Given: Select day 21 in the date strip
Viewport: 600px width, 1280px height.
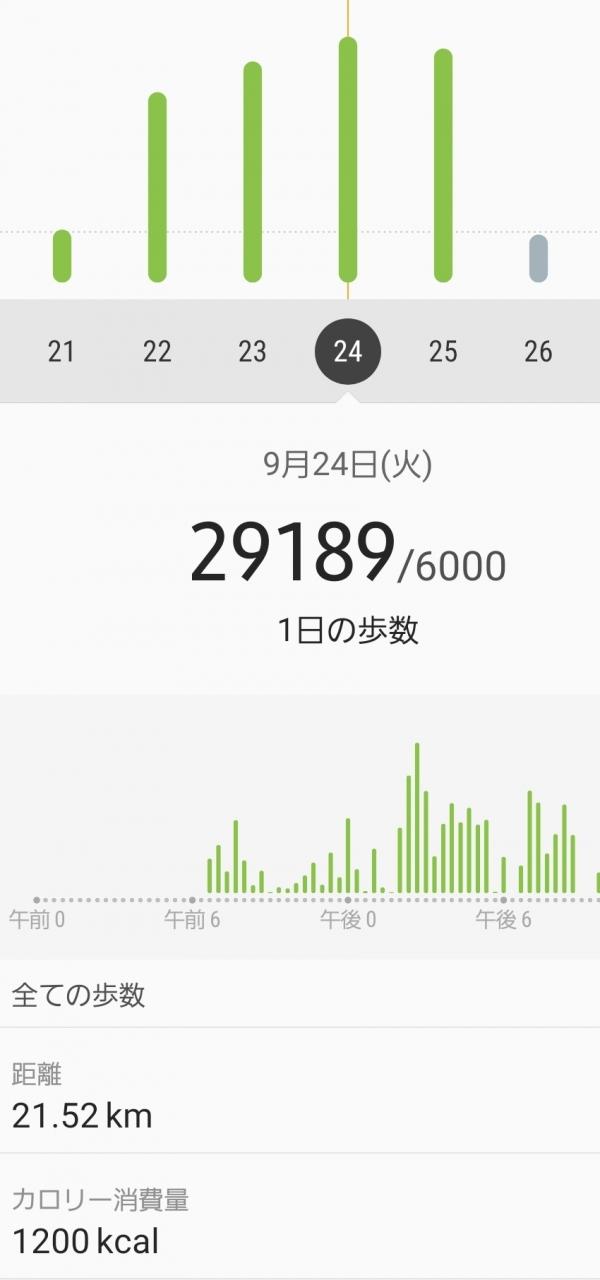Looking at the screenshot, I should coord(62,352).
